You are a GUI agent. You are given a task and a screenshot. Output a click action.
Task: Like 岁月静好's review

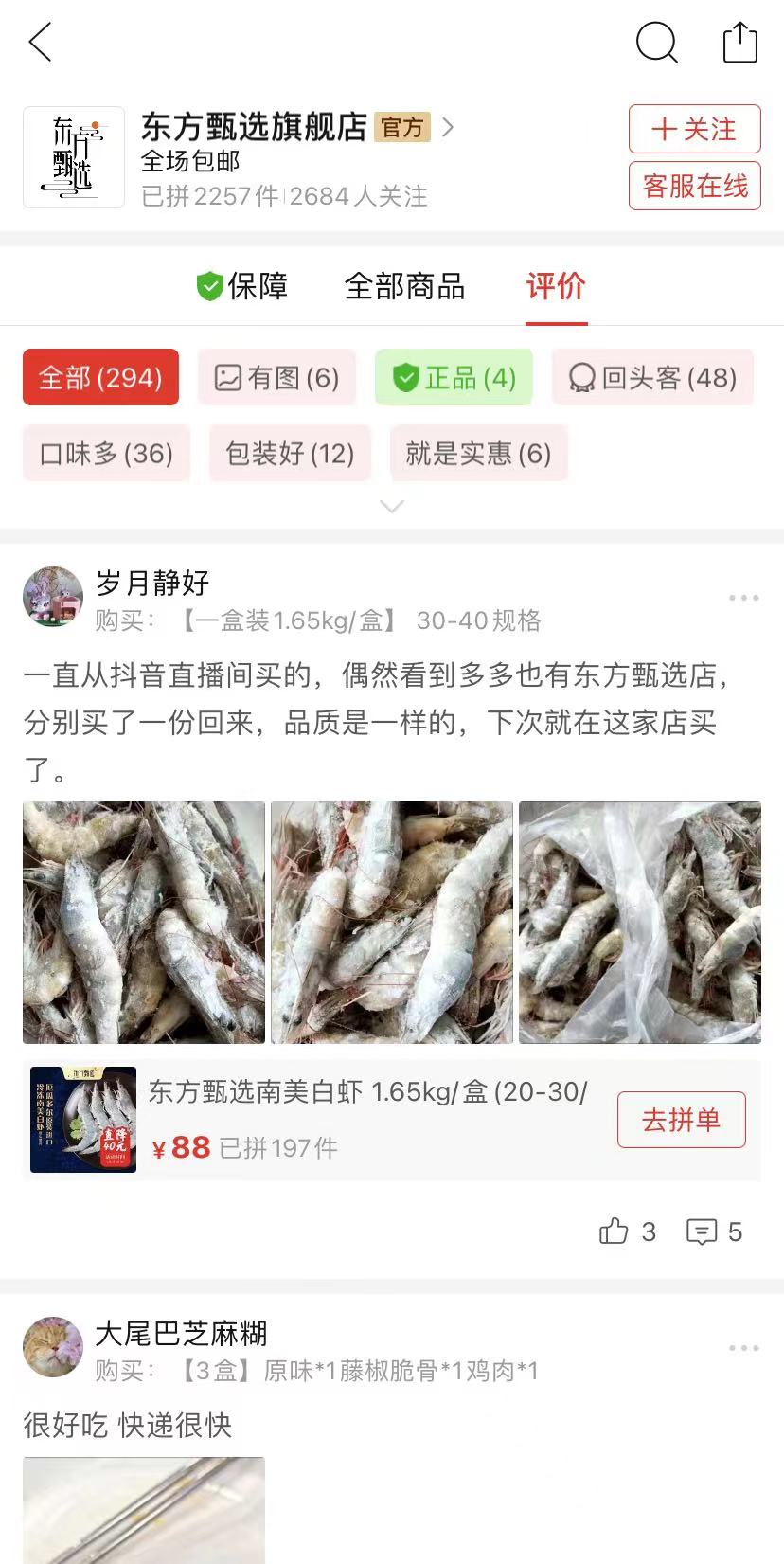(x=627, y=1231)
